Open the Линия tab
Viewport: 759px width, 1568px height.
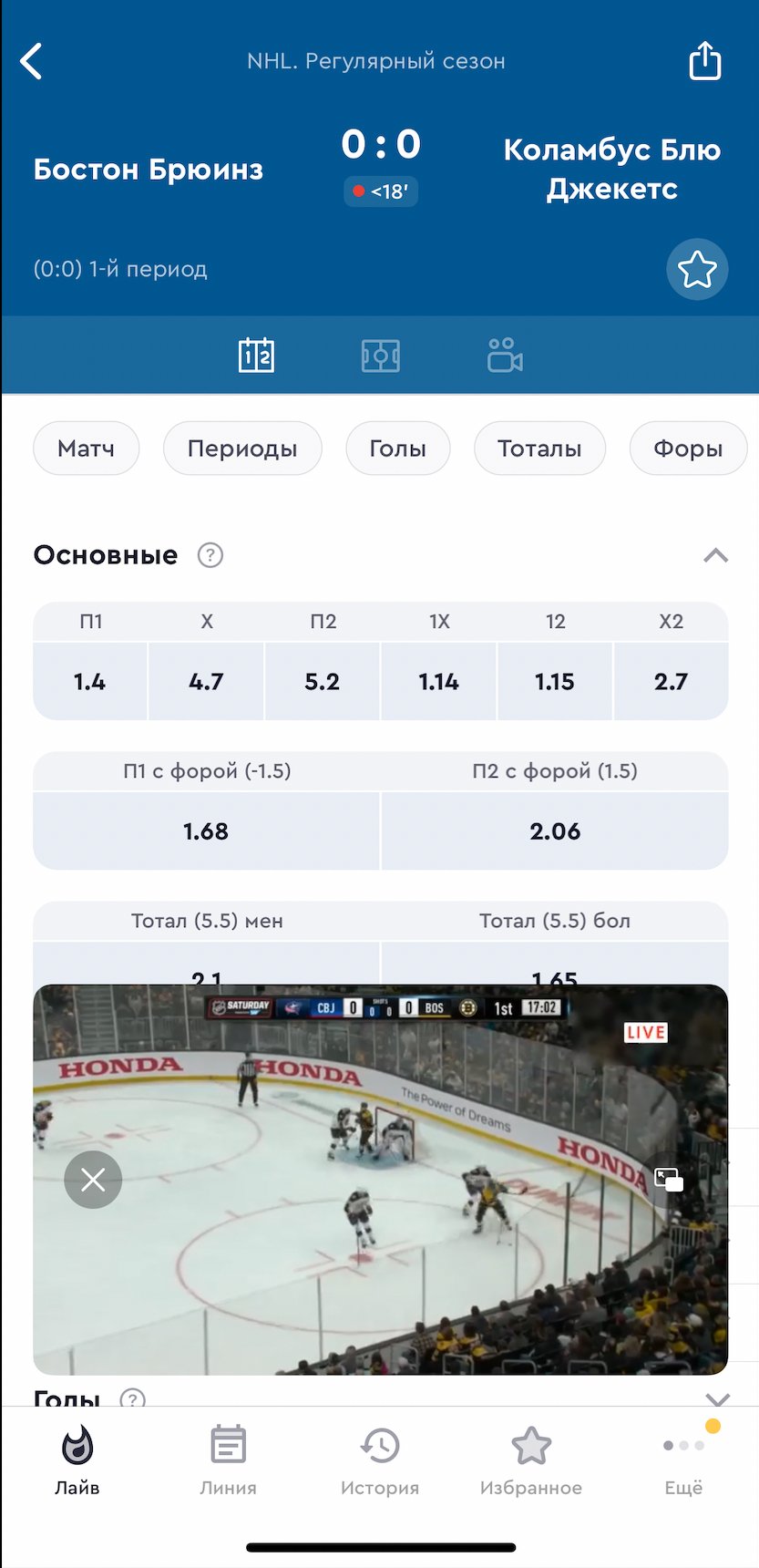click(228, 1460)
